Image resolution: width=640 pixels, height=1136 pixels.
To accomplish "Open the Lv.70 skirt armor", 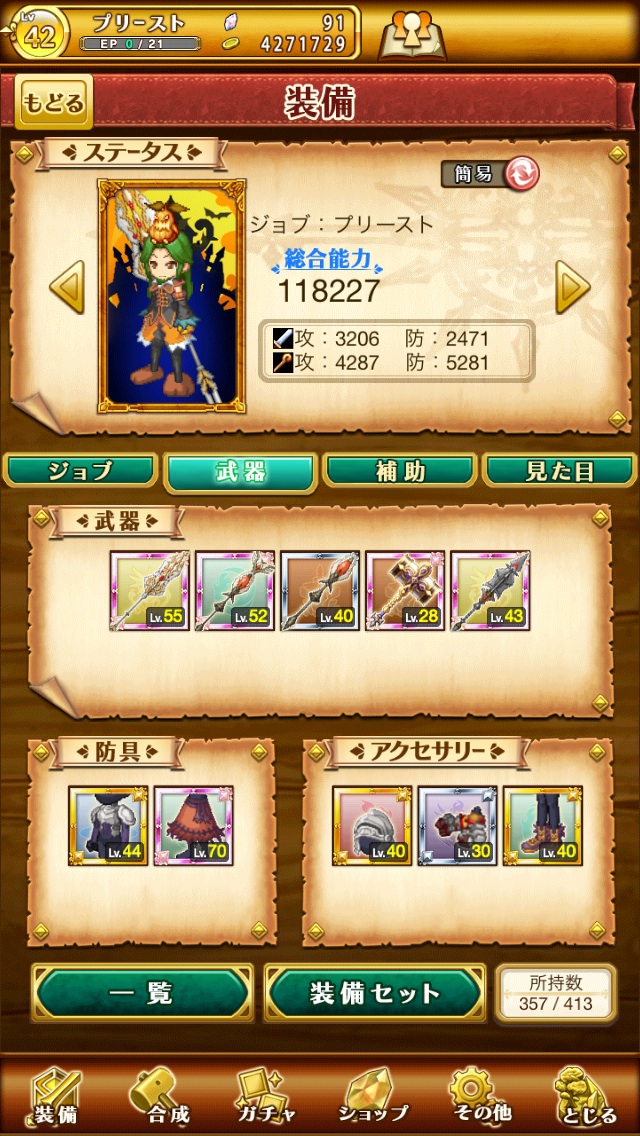I will click(193, 825).
